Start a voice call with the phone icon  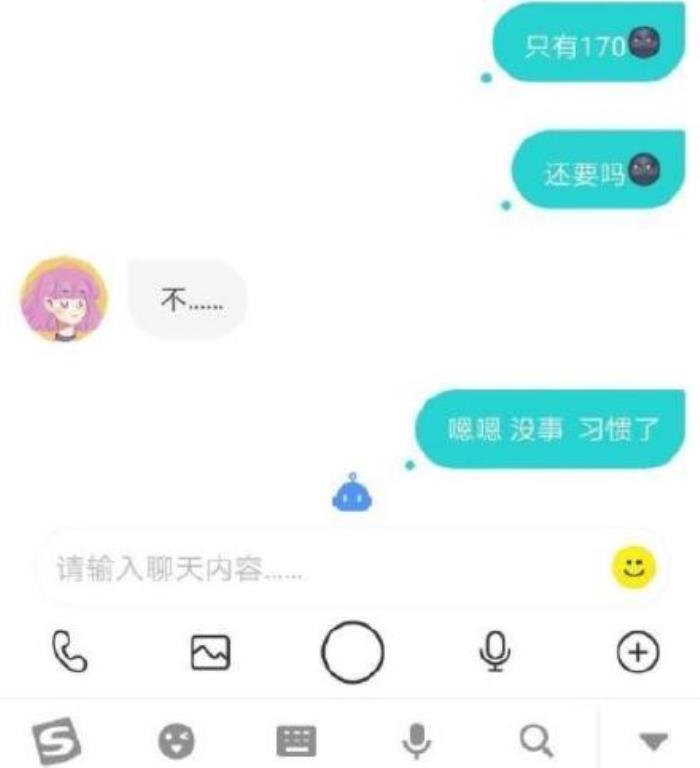[x=69, y=653]
